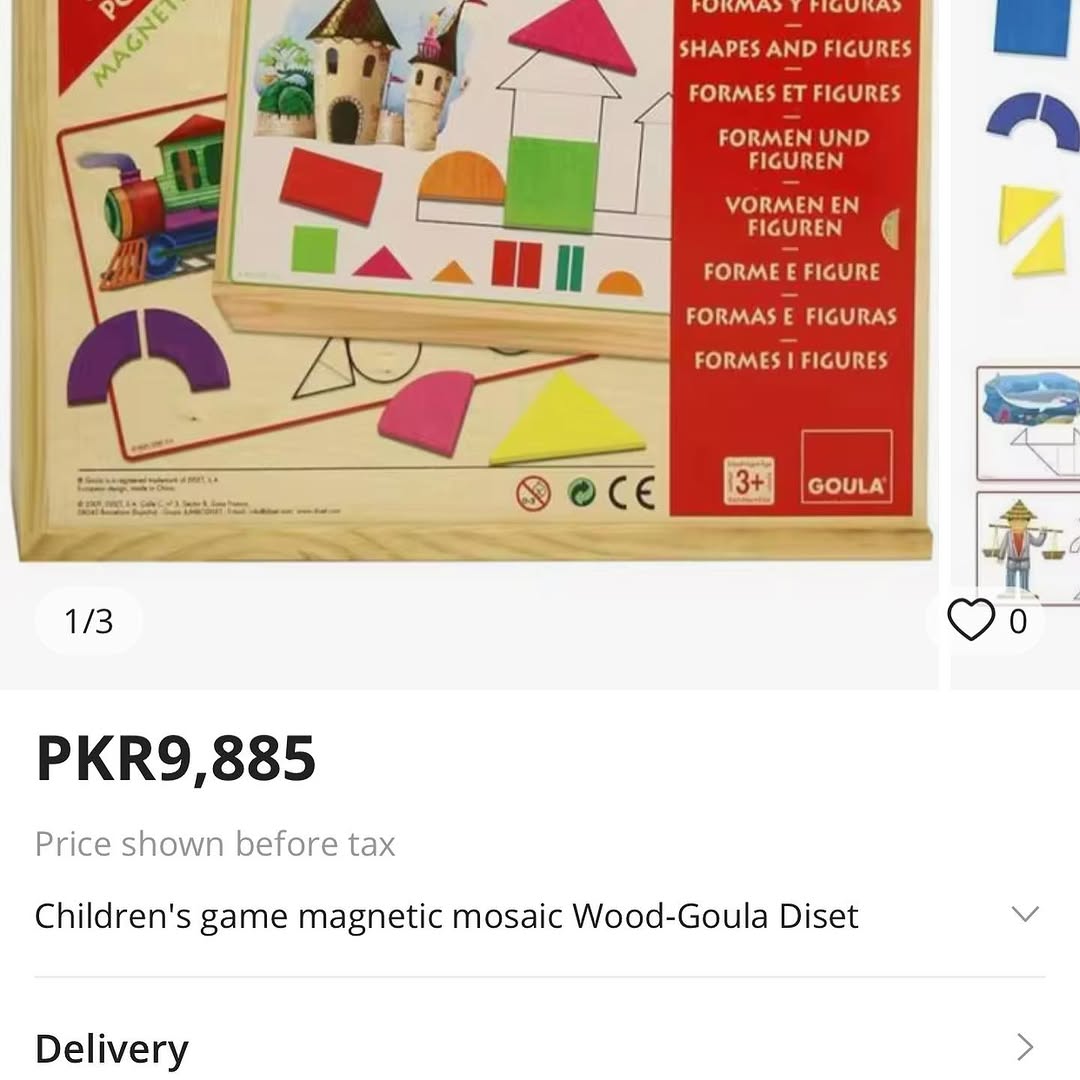Screen dimensions: 1080x1080
Task: Like this product with the heart icon
Action: click(x=971, y=620)
